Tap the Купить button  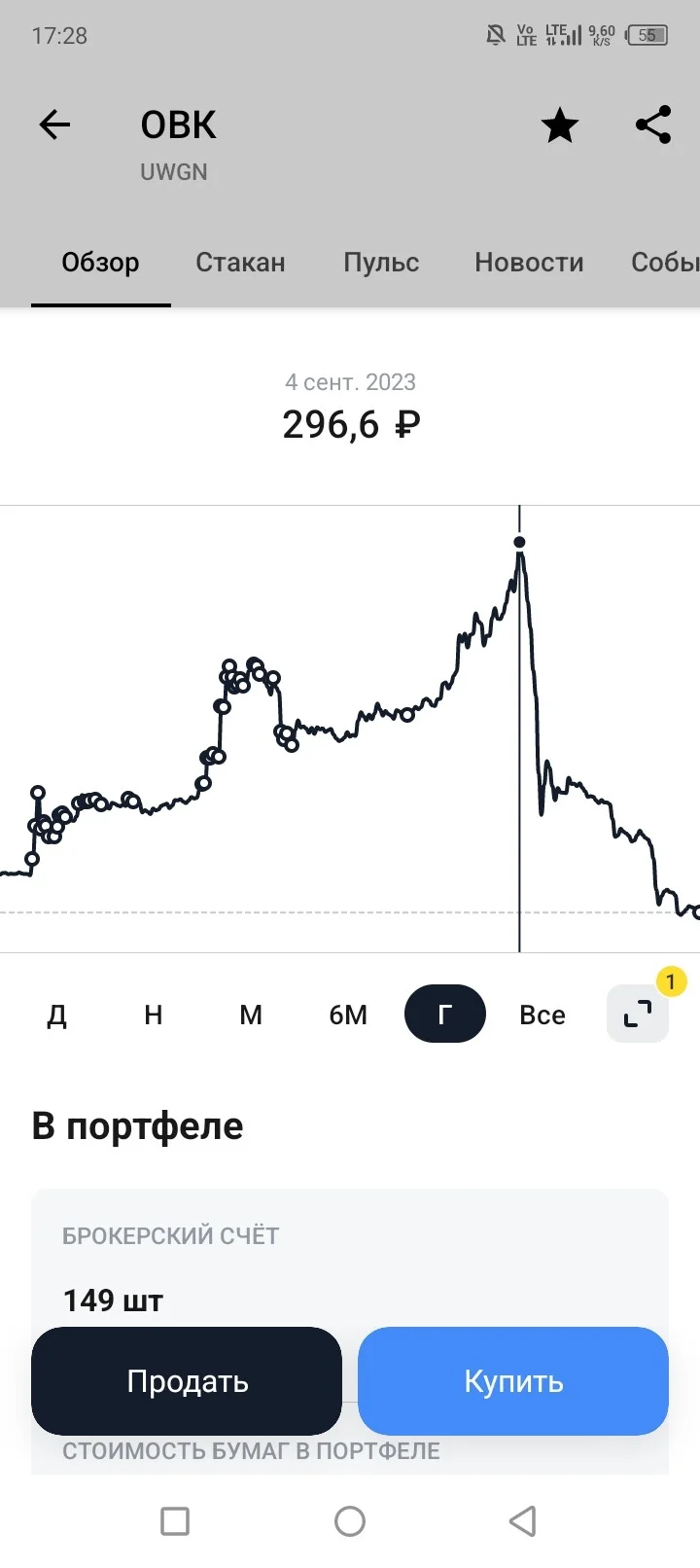(x=513, y=1381)
